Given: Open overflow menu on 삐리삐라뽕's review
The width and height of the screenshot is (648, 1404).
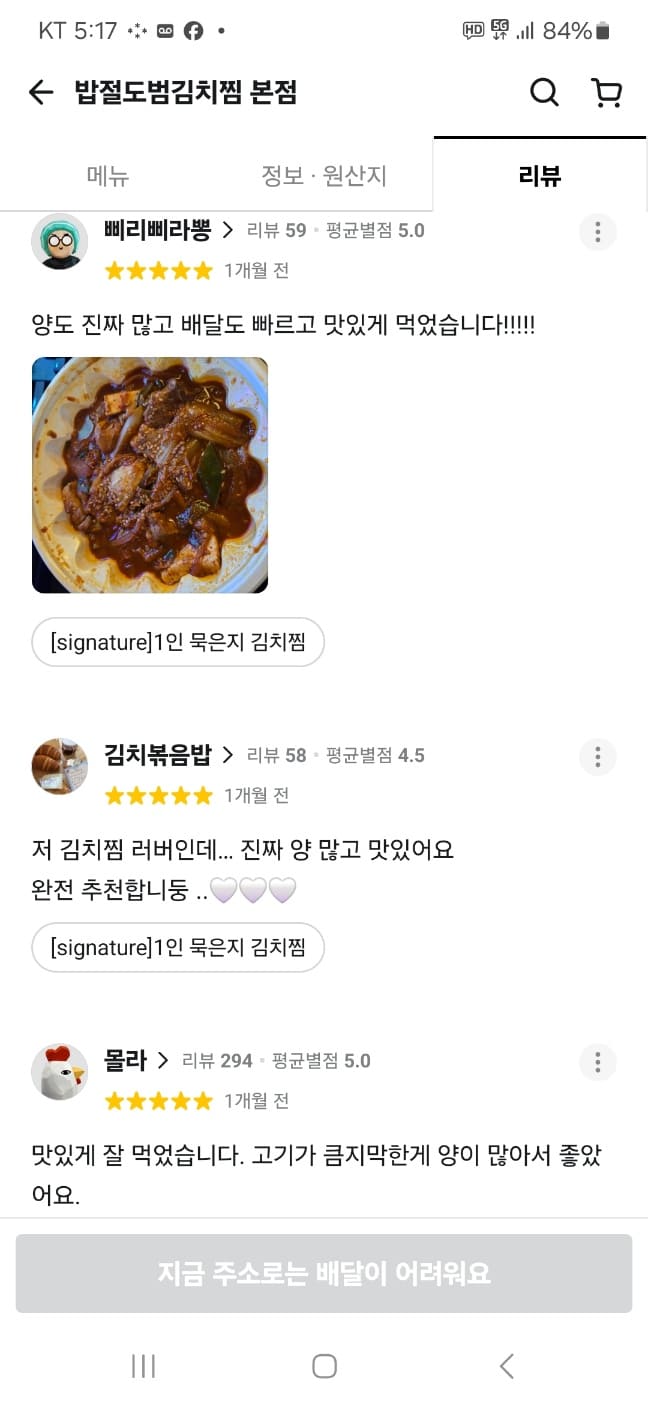Looking at the screenshot, I should pos(597,232).
